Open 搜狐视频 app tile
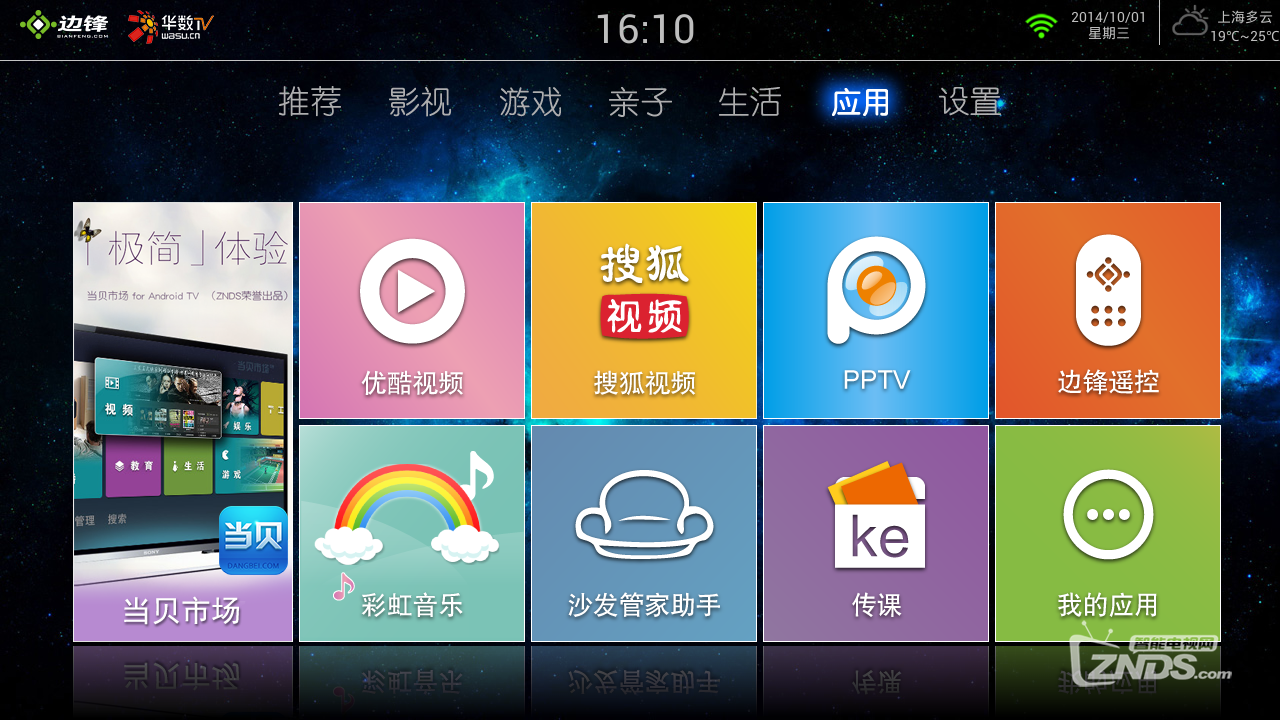 click(x=644, y=310)
